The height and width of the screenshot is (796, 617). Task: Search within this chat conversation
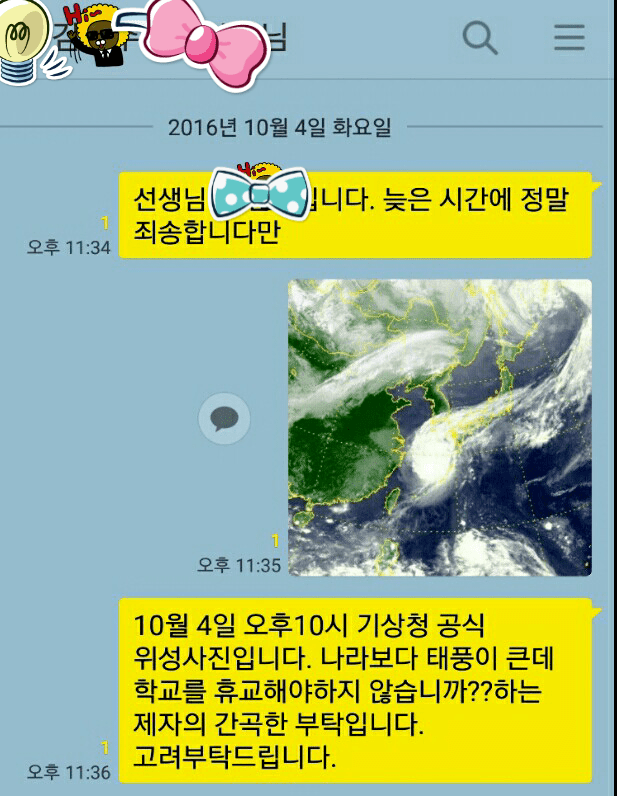click(x=480, y=38)
